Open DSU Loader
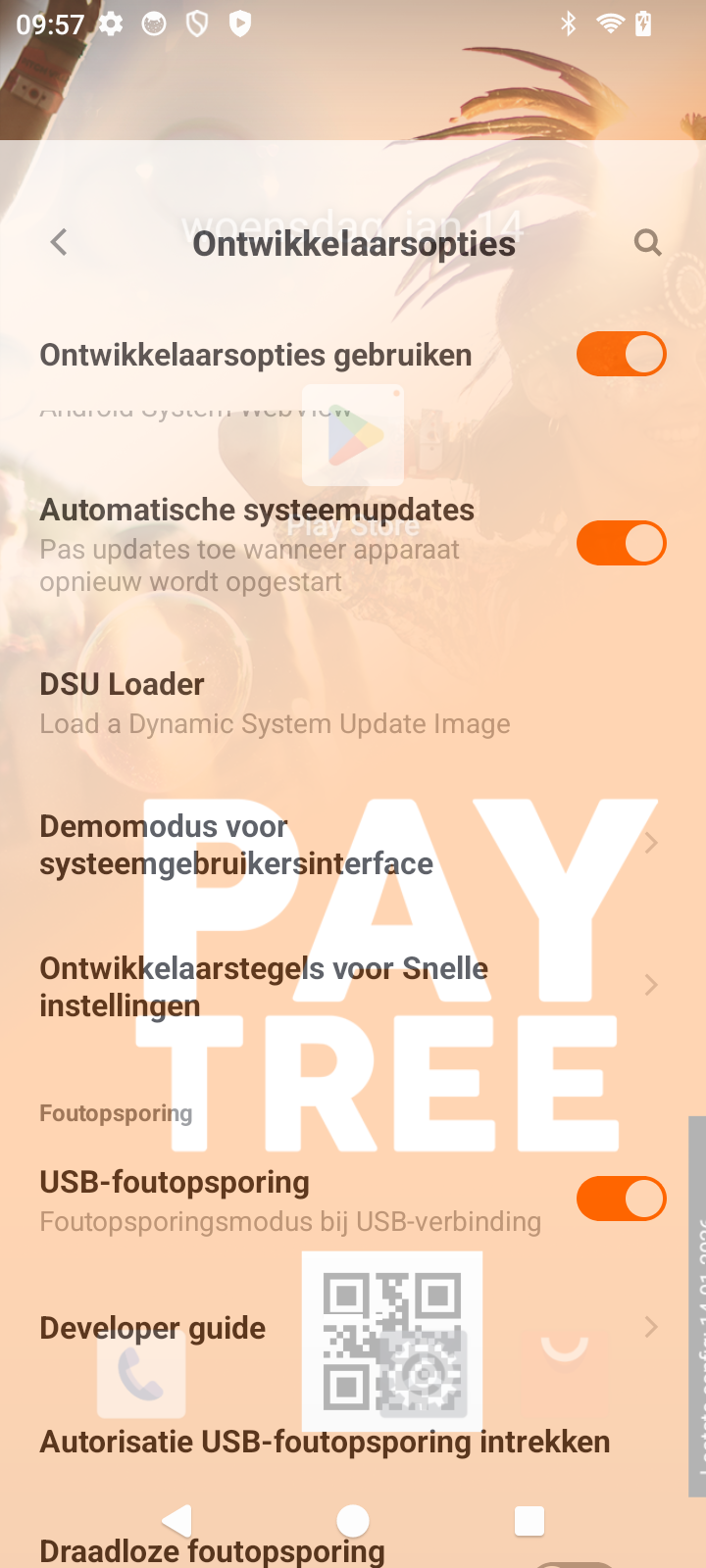 (353, 701)
